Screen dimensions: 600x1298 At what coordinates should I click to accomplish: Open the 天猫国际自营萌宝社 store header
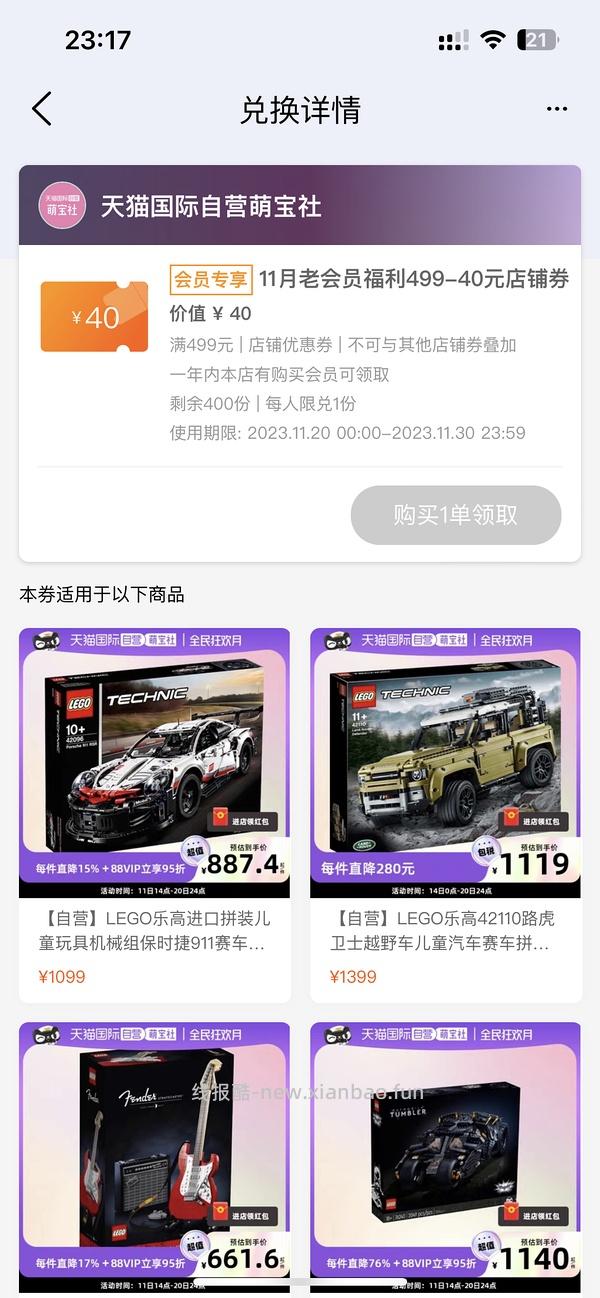pyautogui.click(x=210, y=206)
